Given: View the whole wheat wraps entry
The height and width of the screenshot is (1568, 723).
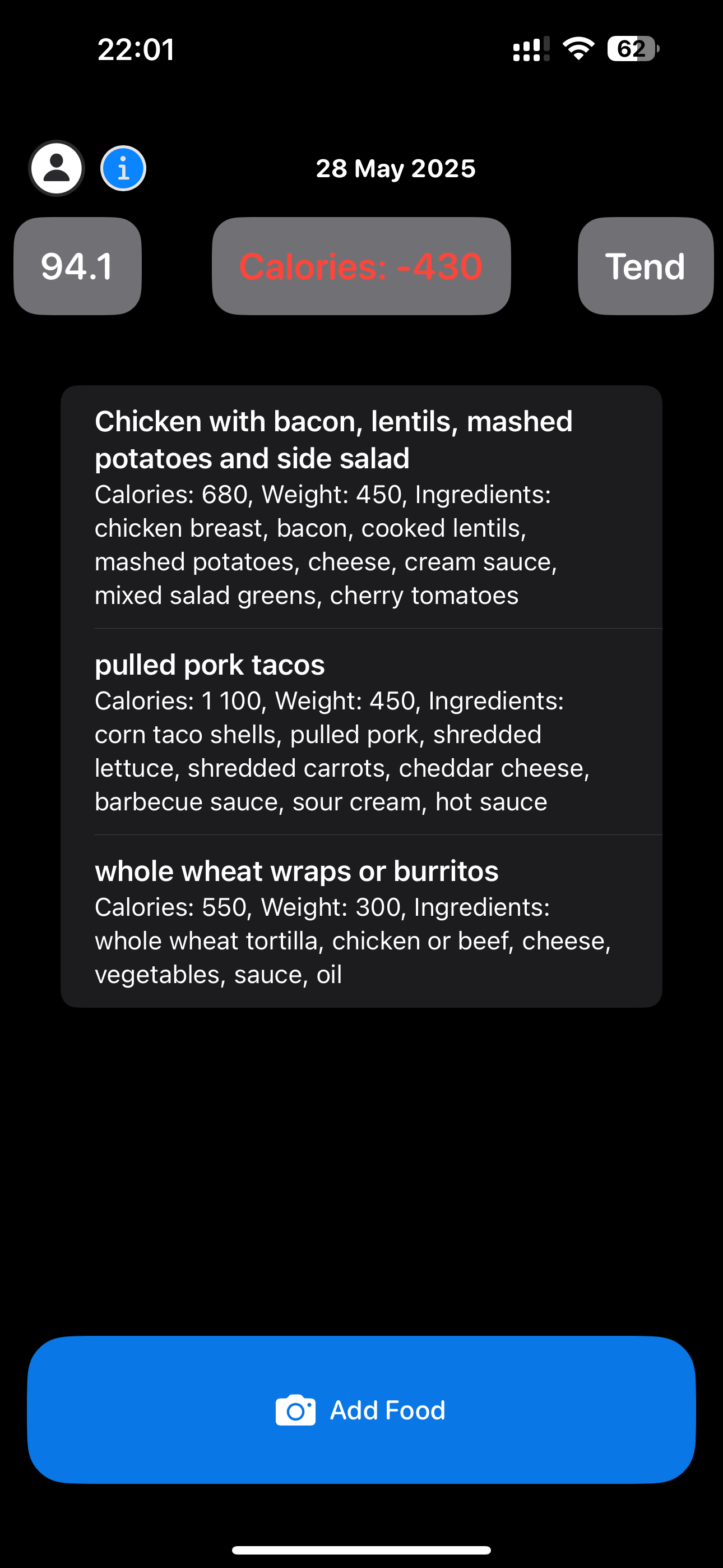Looking at the screenshot, I should click(x=361, y=921).
